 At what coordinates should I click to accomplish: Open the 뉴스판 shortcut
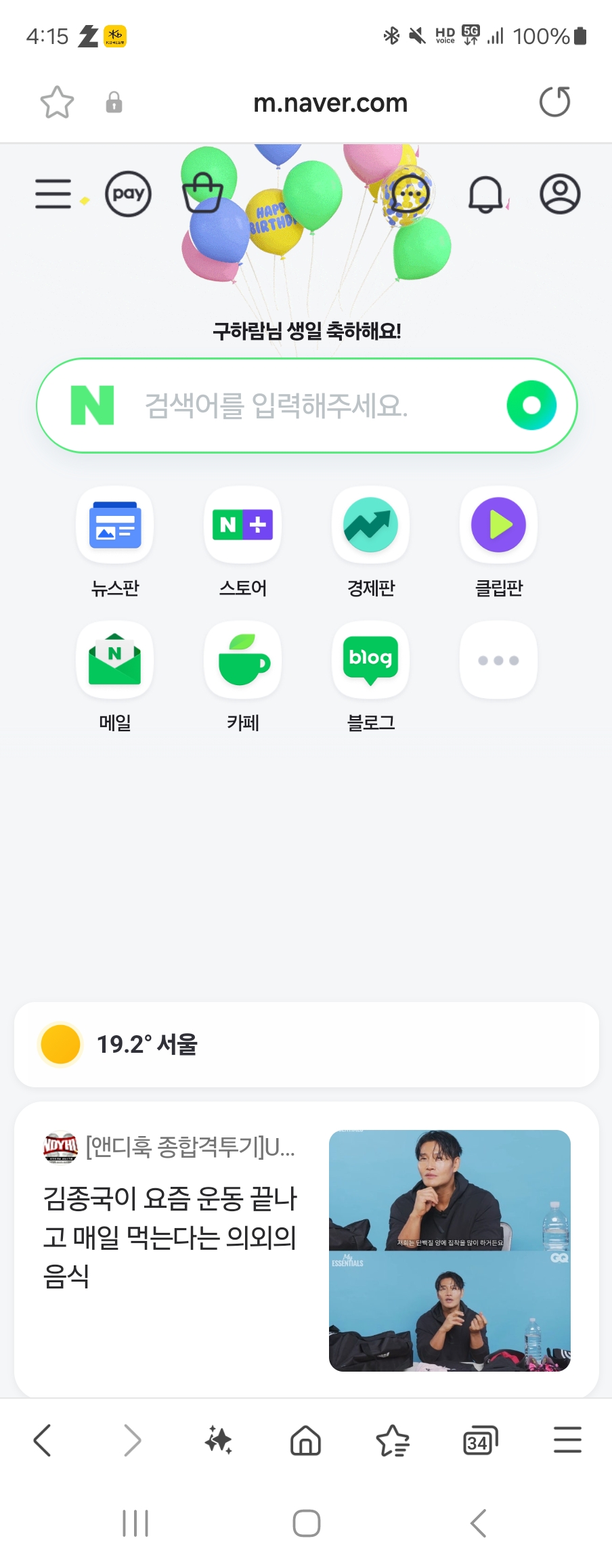click(x=115, y=525)
